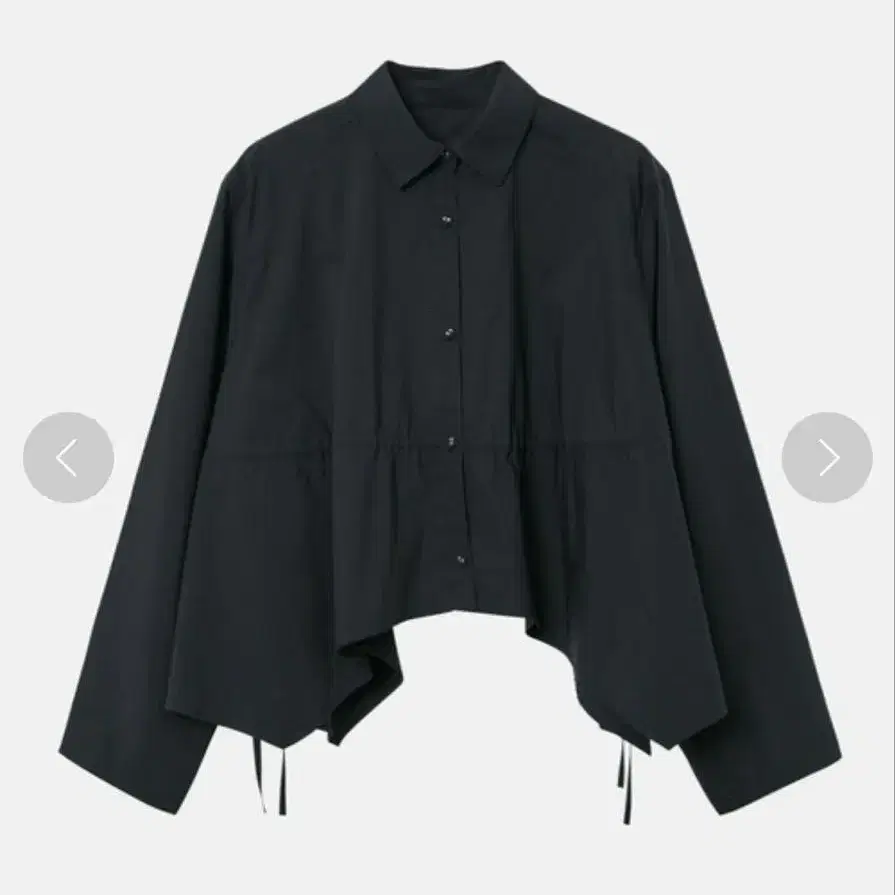Show the next product image
The height and width of the screenshot is (895, 895).
(827, 457)
